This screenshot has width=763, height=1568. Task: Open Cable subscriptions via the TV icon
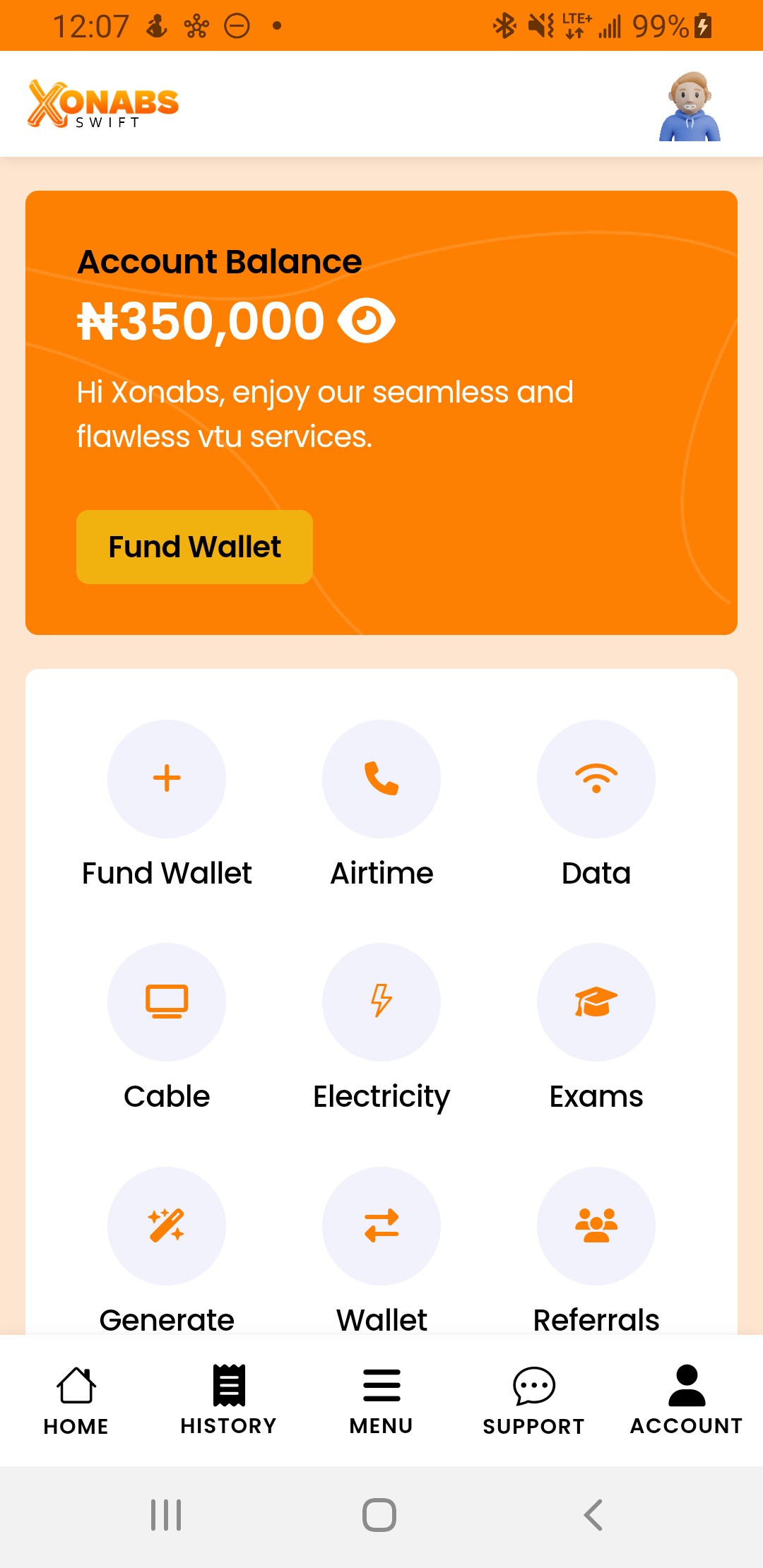click(167, 1002)
